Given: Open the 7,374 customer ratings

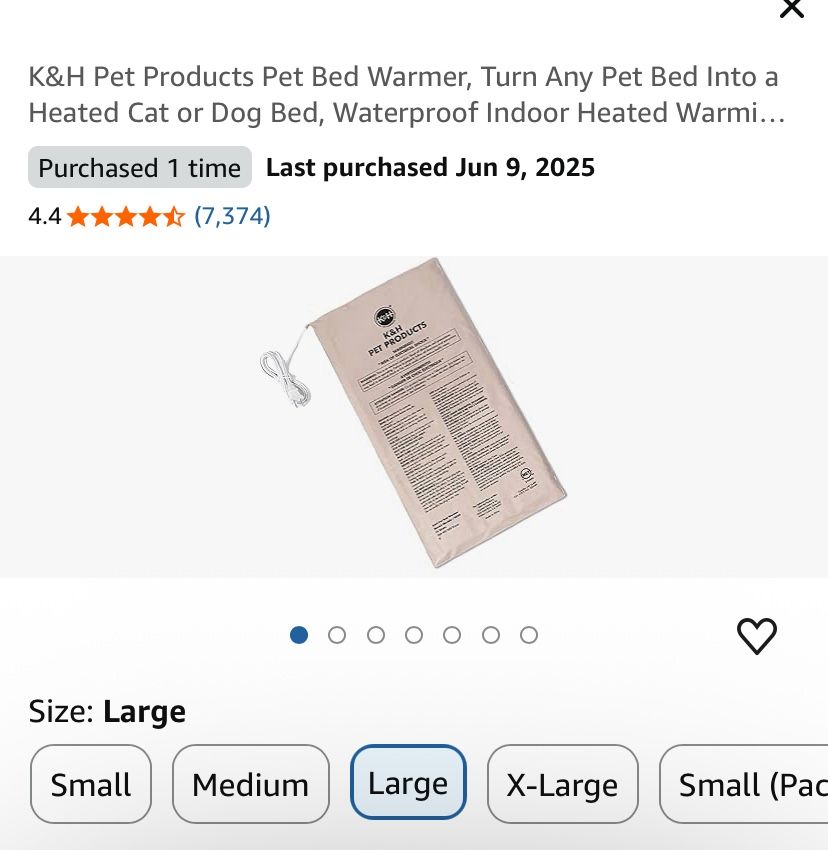Looking at the screenshot, I should 232,216.
